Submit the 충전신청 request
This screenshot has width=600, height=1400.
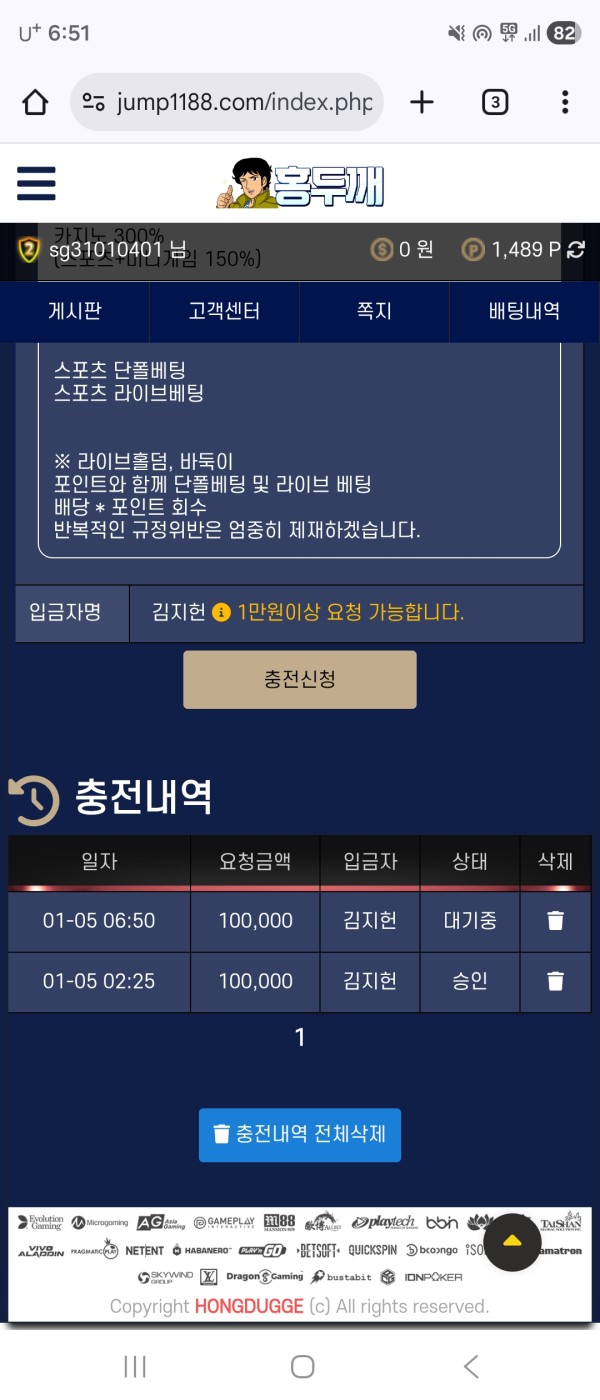point(299,680)
